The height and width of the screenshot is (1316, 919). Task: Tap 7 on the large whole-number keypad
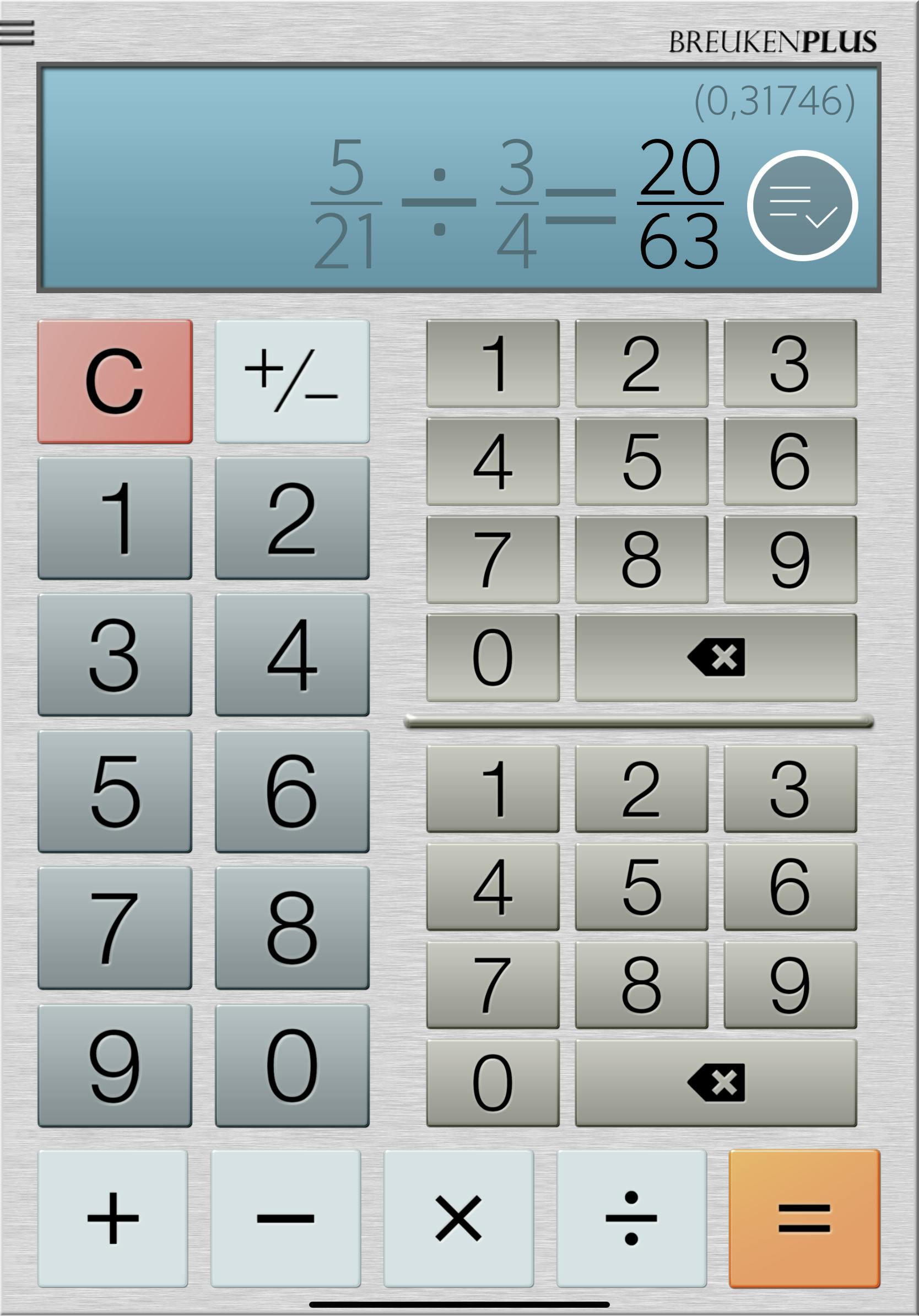coord(115,928)
